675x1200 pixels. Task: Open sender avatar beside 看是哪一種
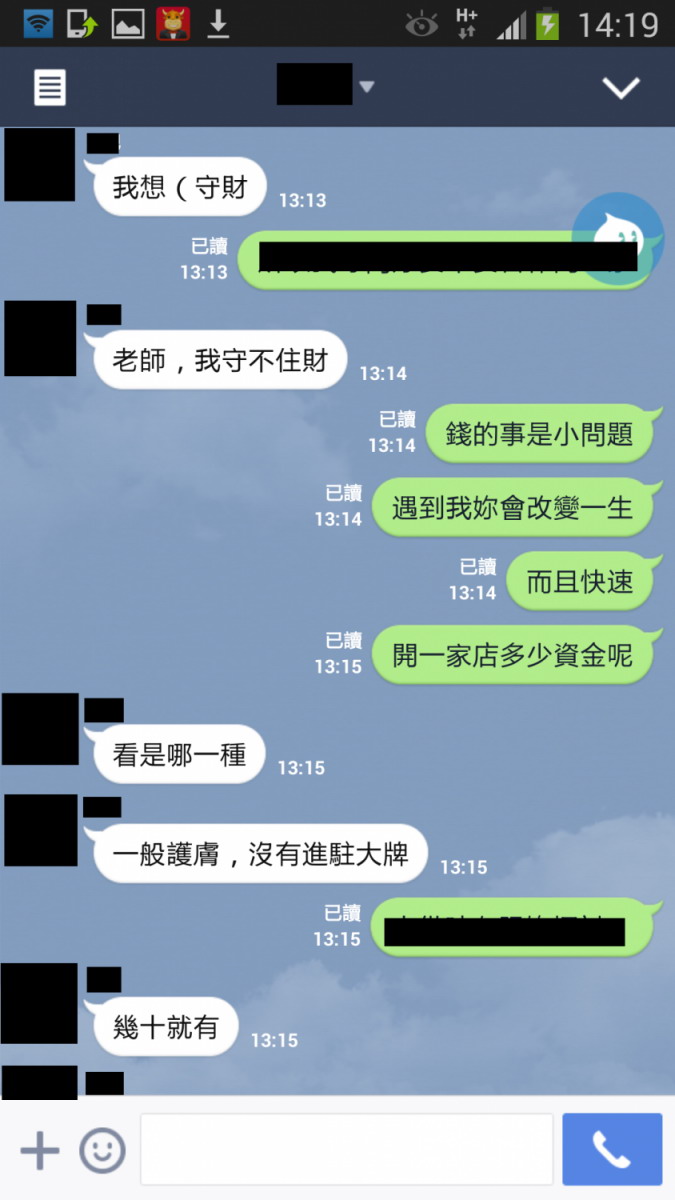(x=40, y=729)
